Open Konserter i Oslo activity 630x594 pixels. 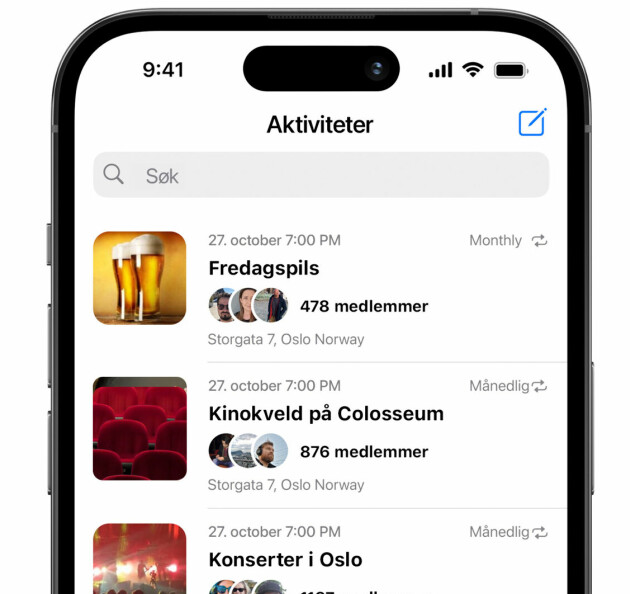point(285,559)
